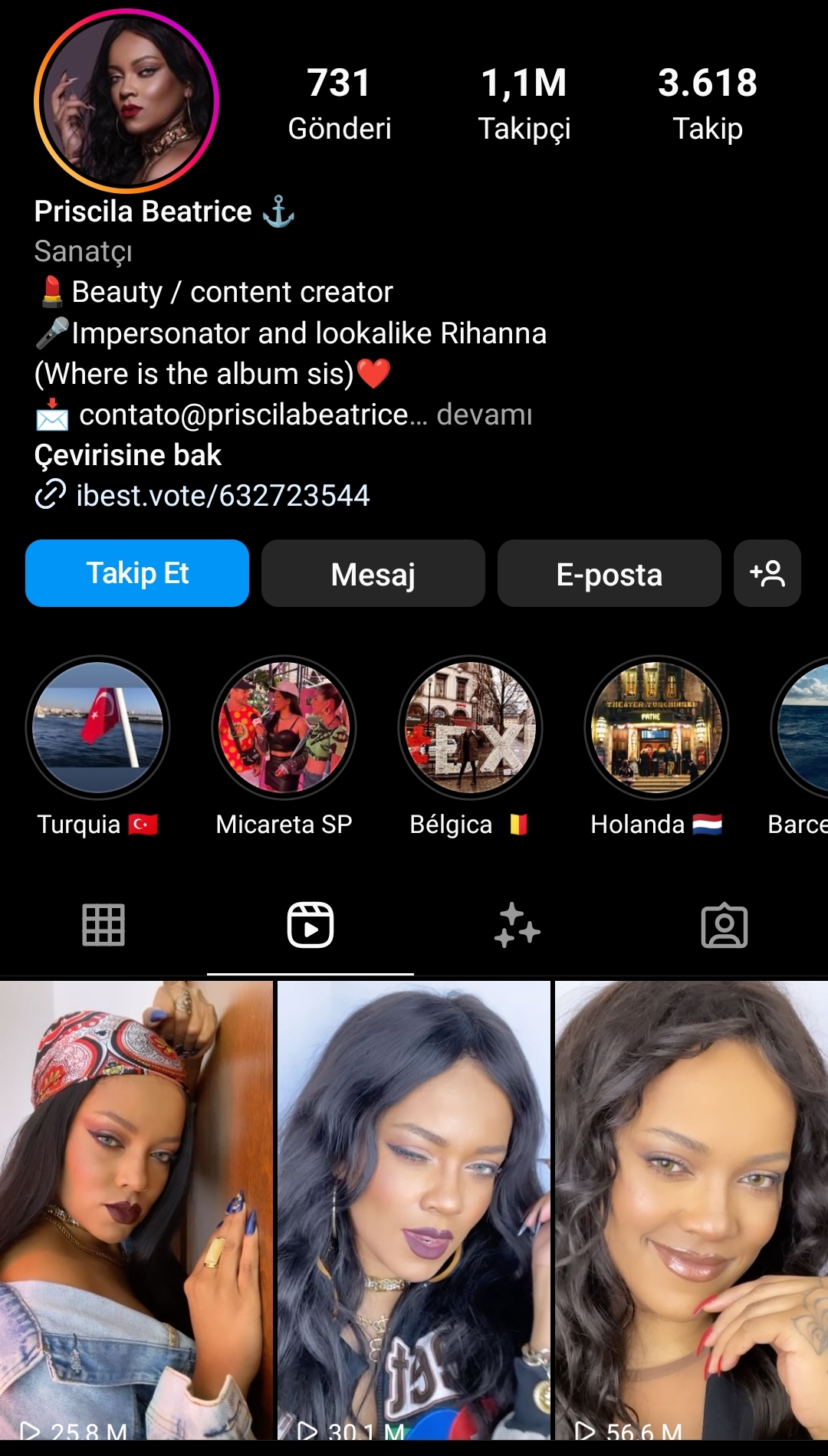Open the Holanda story highlight
The image size is (828, 1456).
click(656, 728)
